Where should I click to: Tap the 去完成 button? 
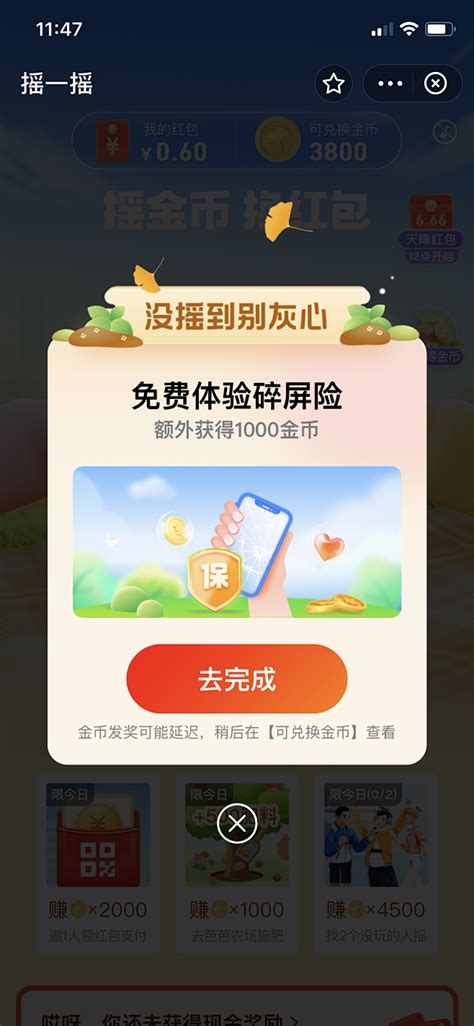point(237,679)
